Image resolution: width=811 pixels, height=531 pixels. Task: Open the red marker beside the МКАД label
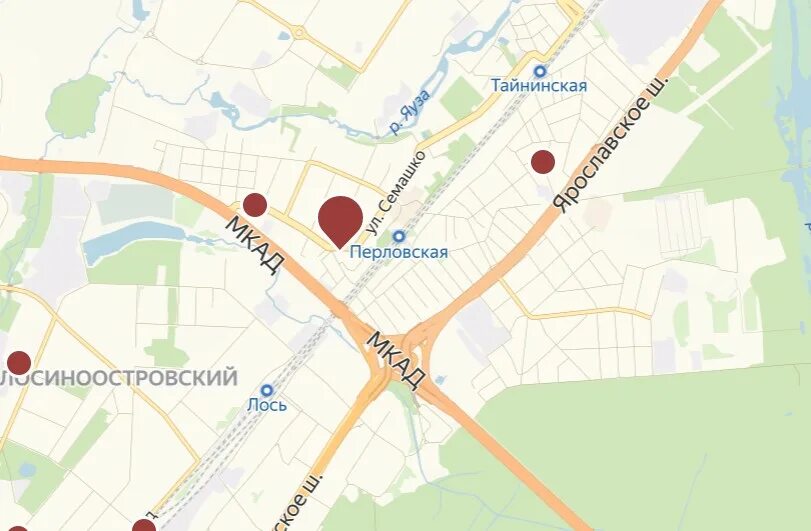[x=255, y=205]
